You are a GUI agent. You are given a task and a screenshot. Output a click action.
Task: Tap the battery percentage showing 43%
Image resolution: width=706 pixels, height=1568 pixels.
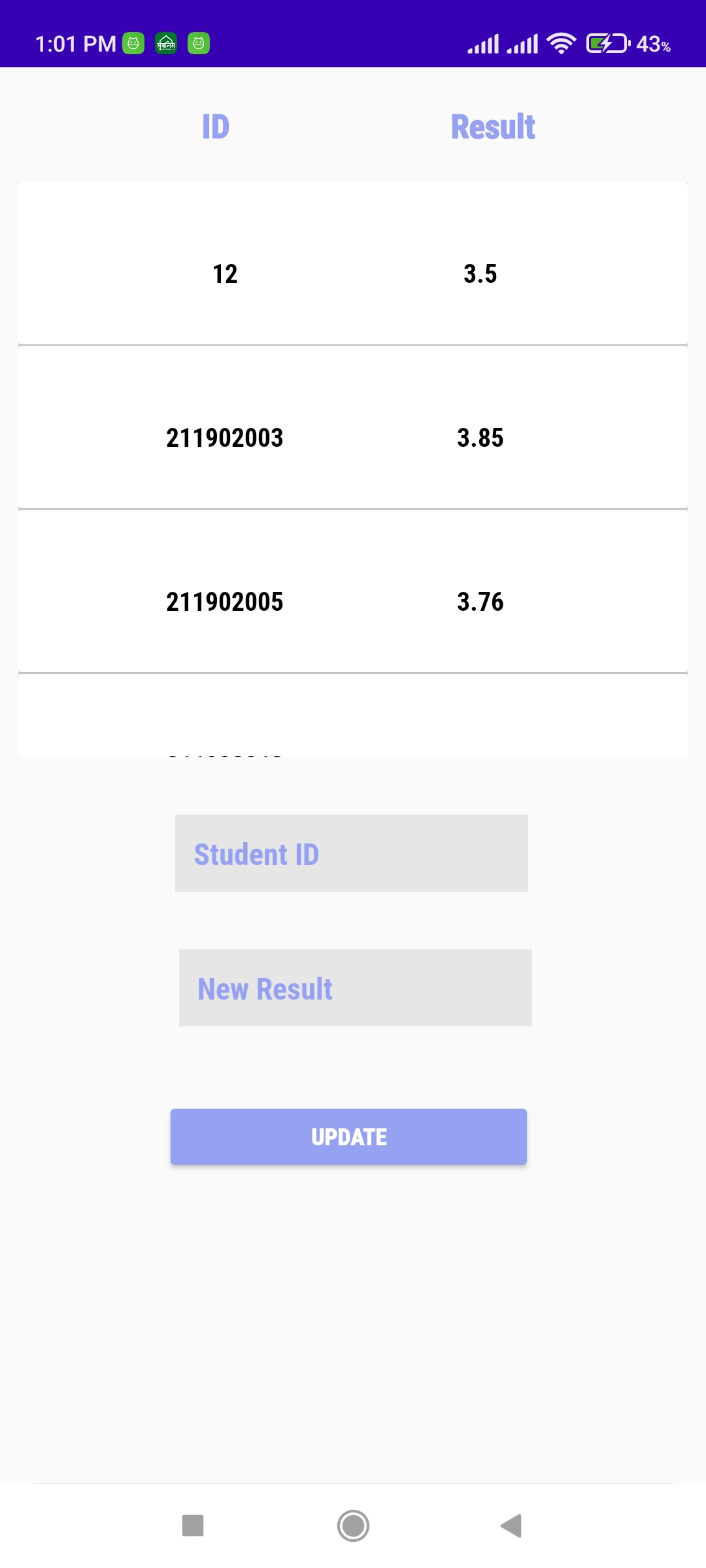point(654,44)
